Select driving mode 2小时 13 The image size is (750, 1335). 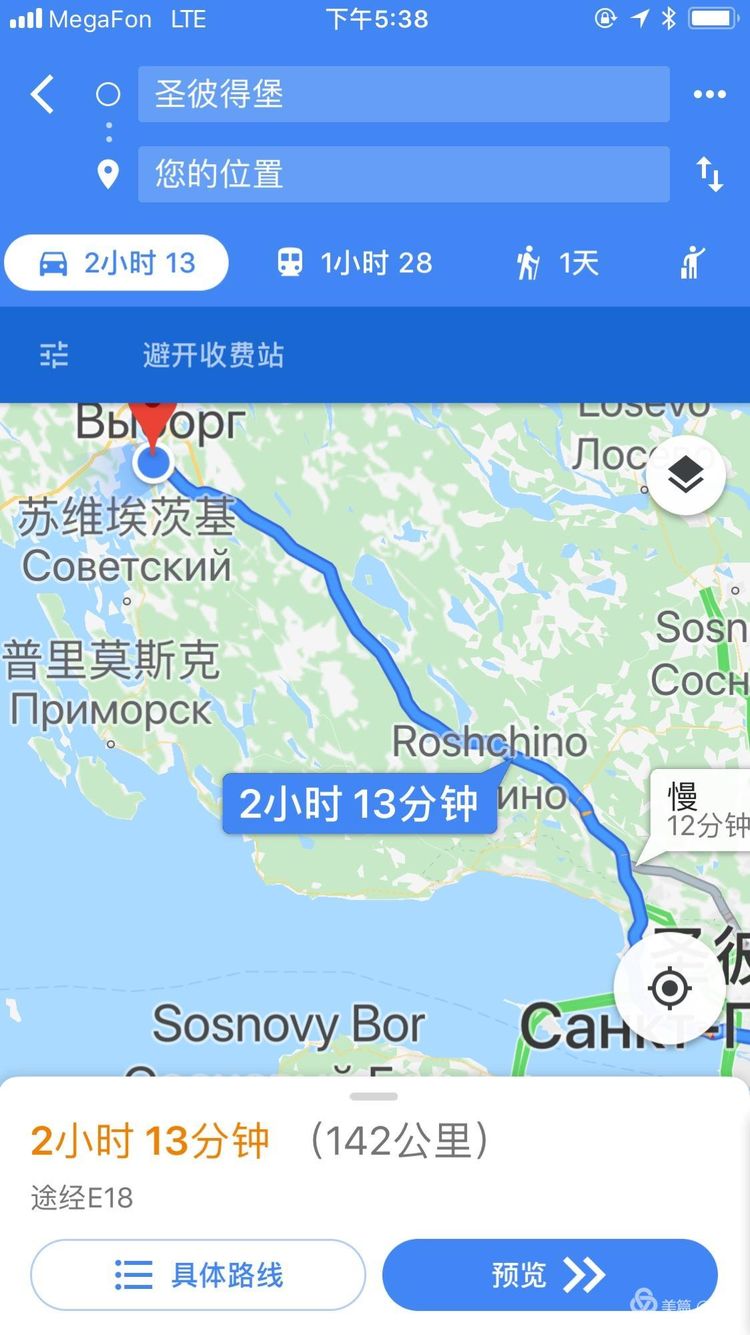[117, 263]
